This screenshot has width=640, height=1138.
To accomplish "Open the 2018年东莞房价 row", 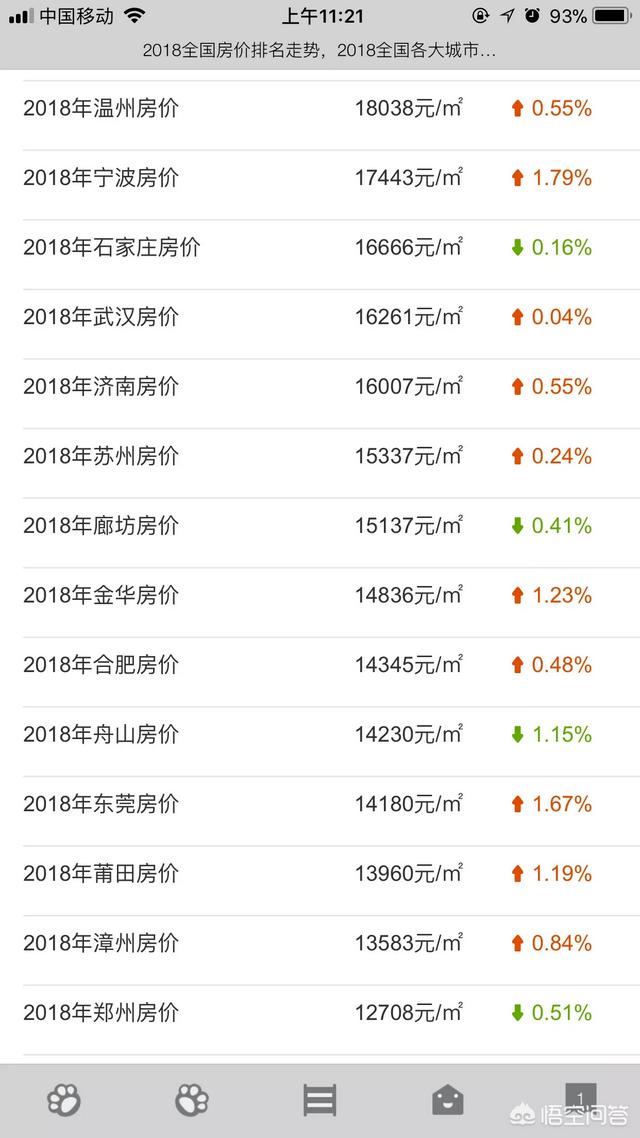I will coord(320,806).
